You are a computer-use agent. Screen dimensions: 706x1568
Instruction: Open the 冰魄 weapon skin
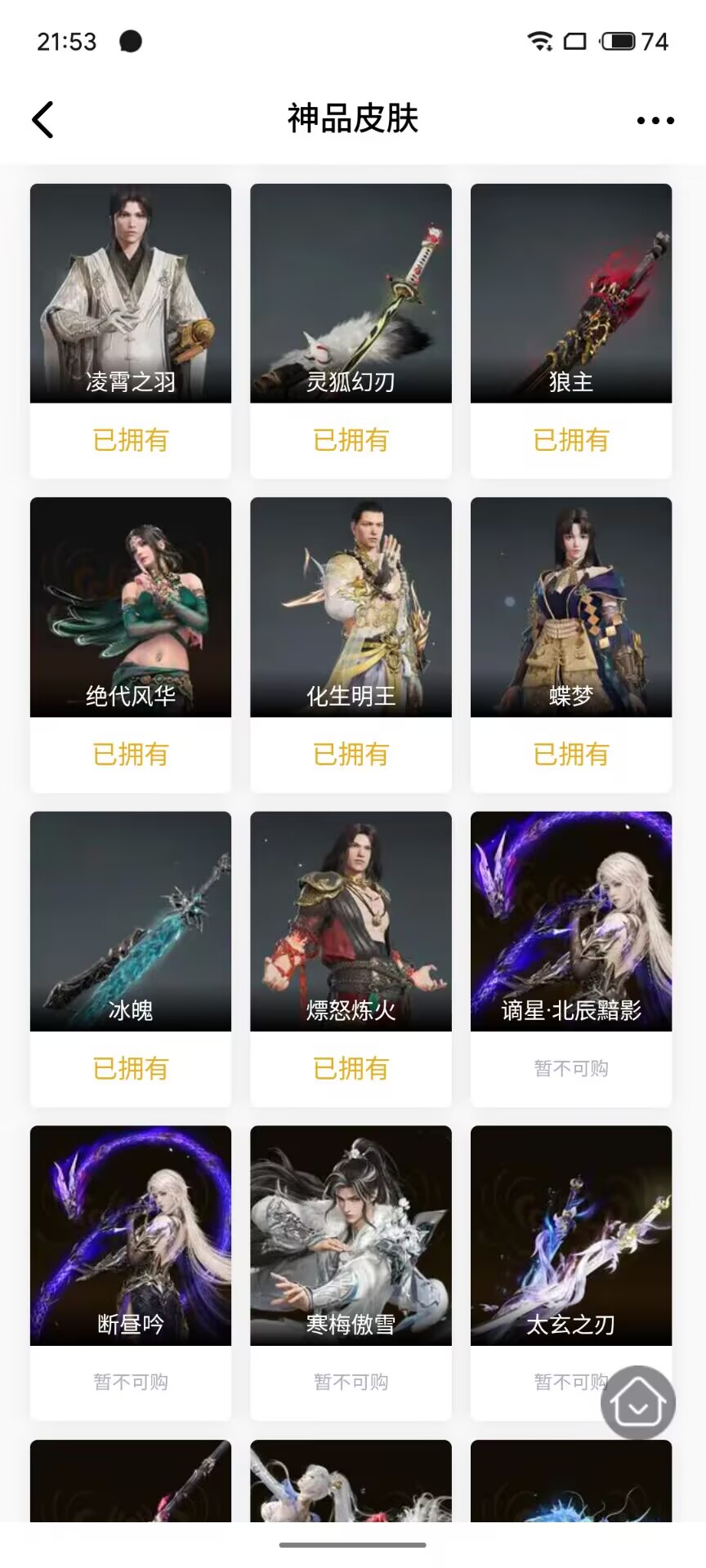pos(131,921)
